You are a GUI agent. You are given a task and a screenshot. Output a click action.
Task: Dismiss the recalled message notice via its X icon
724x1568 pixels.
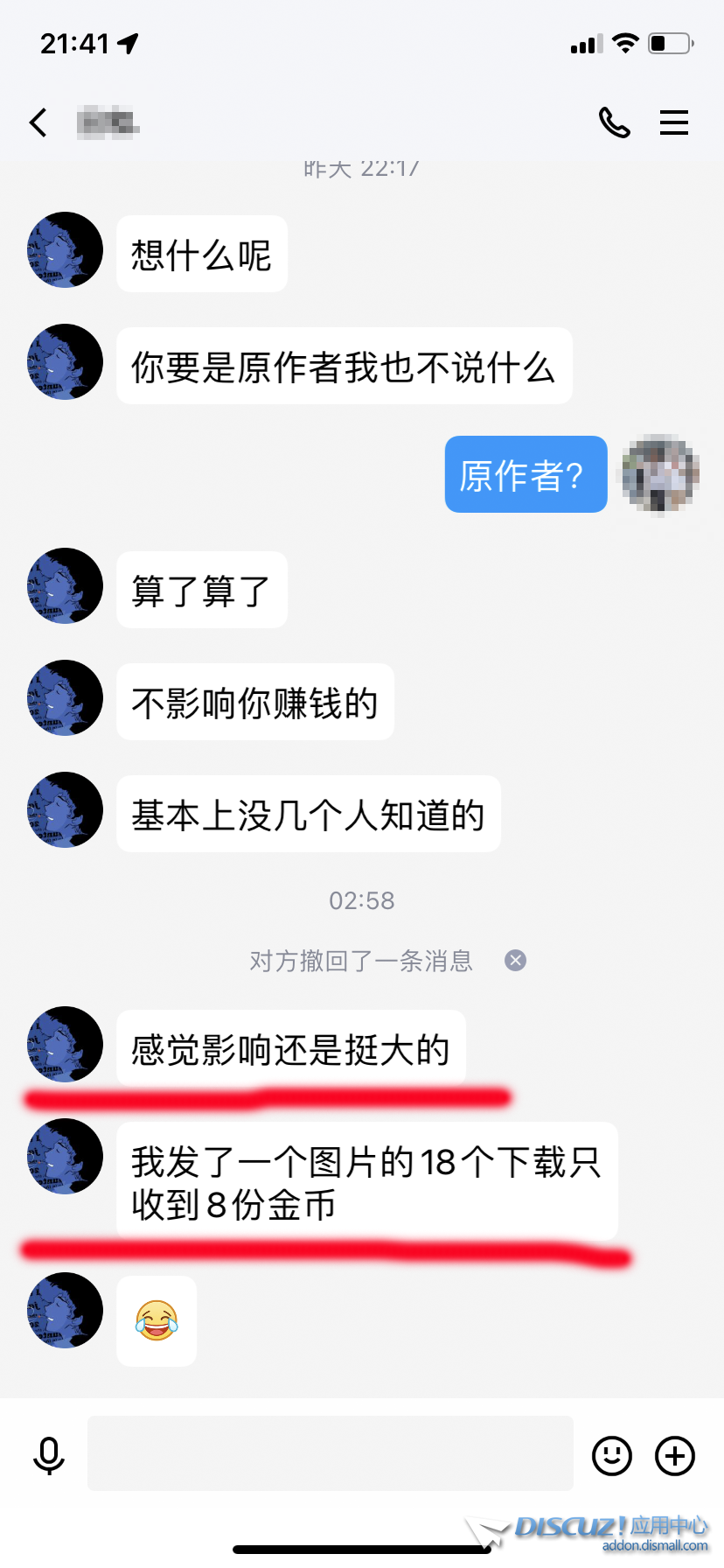515,960
